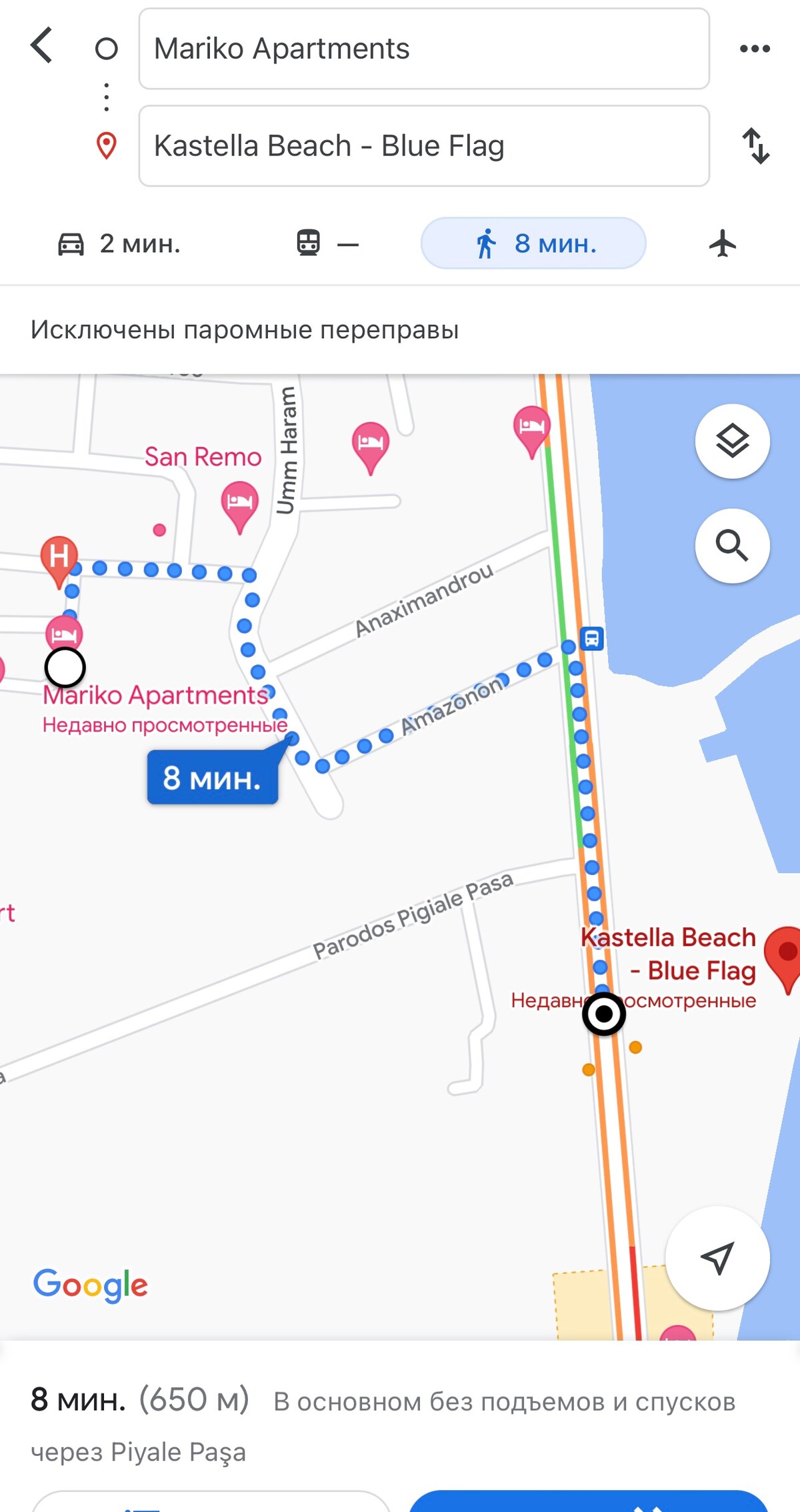Switch to driving mode (2 мин.)
The width and height of the screenshot is (800, 1512).
click(120, 244)
